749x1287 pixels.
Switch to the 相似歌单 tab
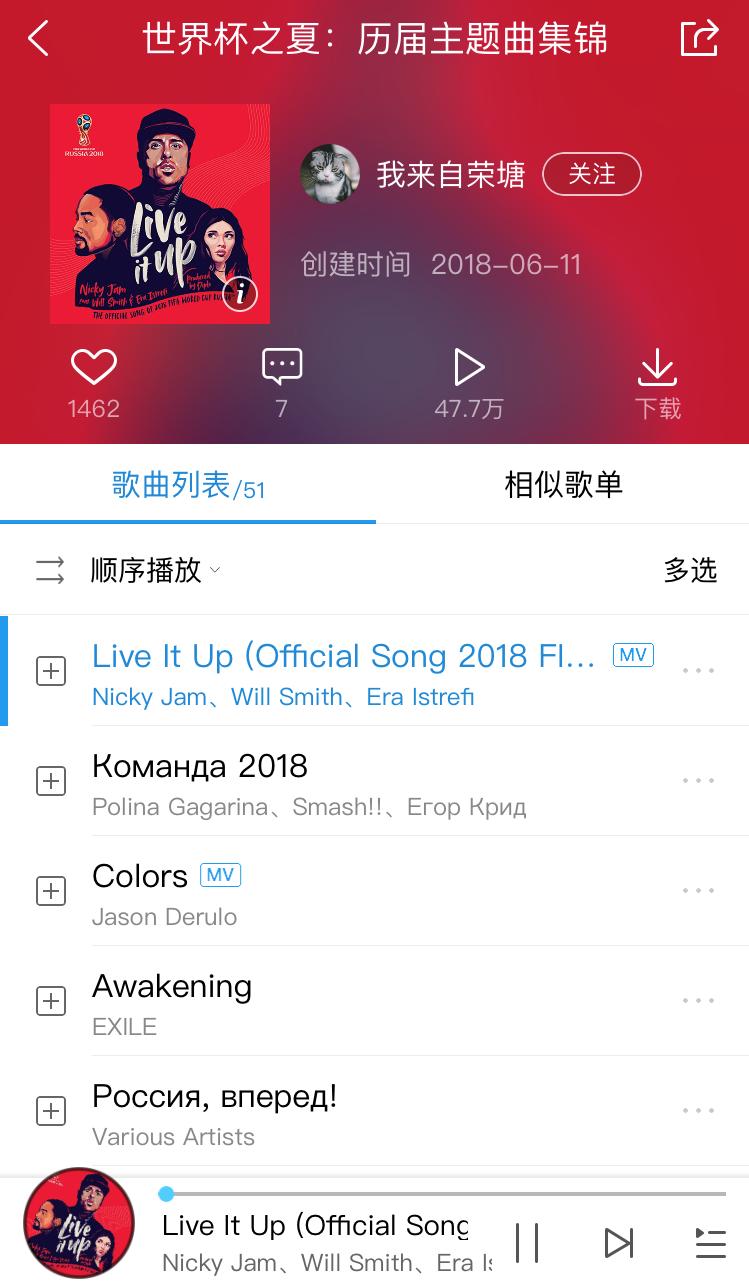[x=561, y=484]
